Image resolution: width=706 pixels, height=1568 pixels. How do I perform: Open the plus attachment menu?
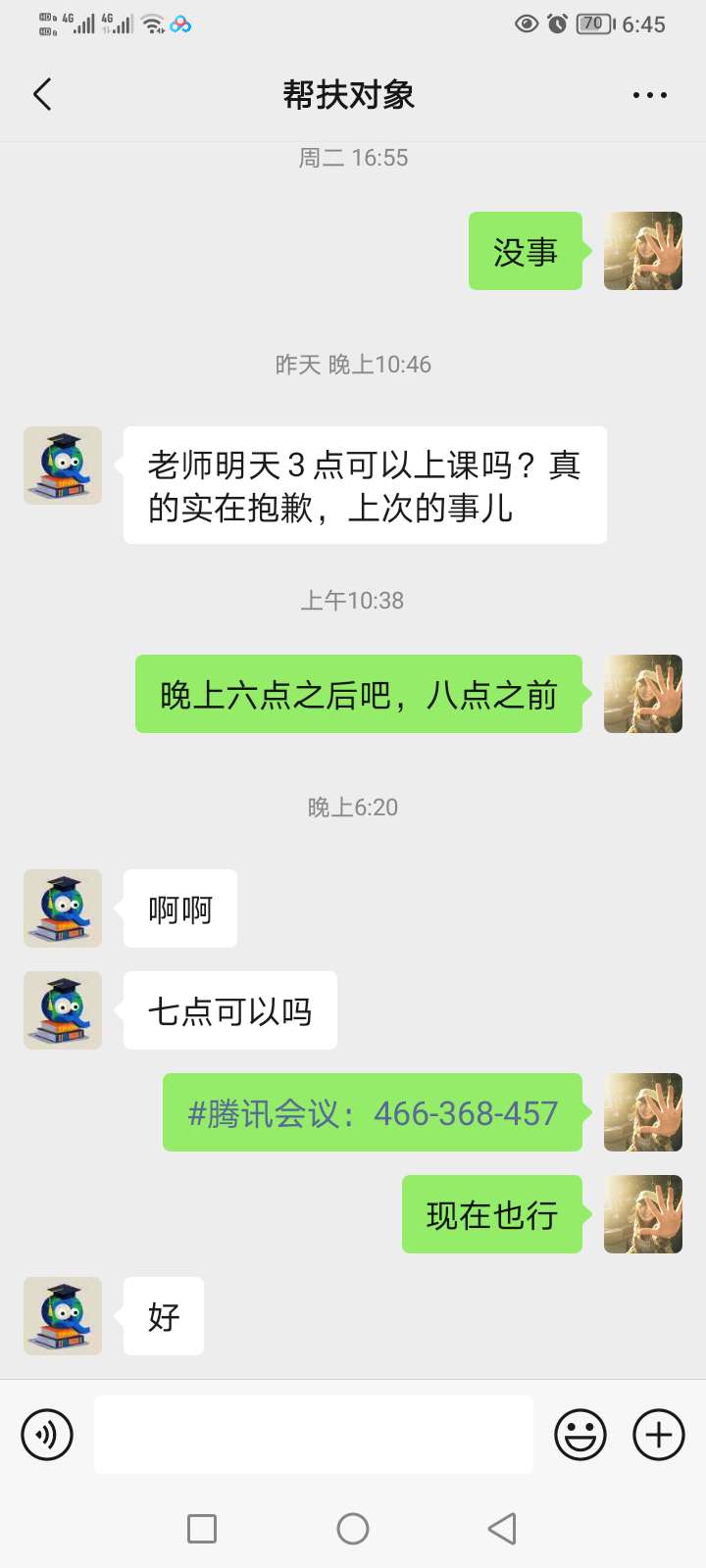[659, 1435]
